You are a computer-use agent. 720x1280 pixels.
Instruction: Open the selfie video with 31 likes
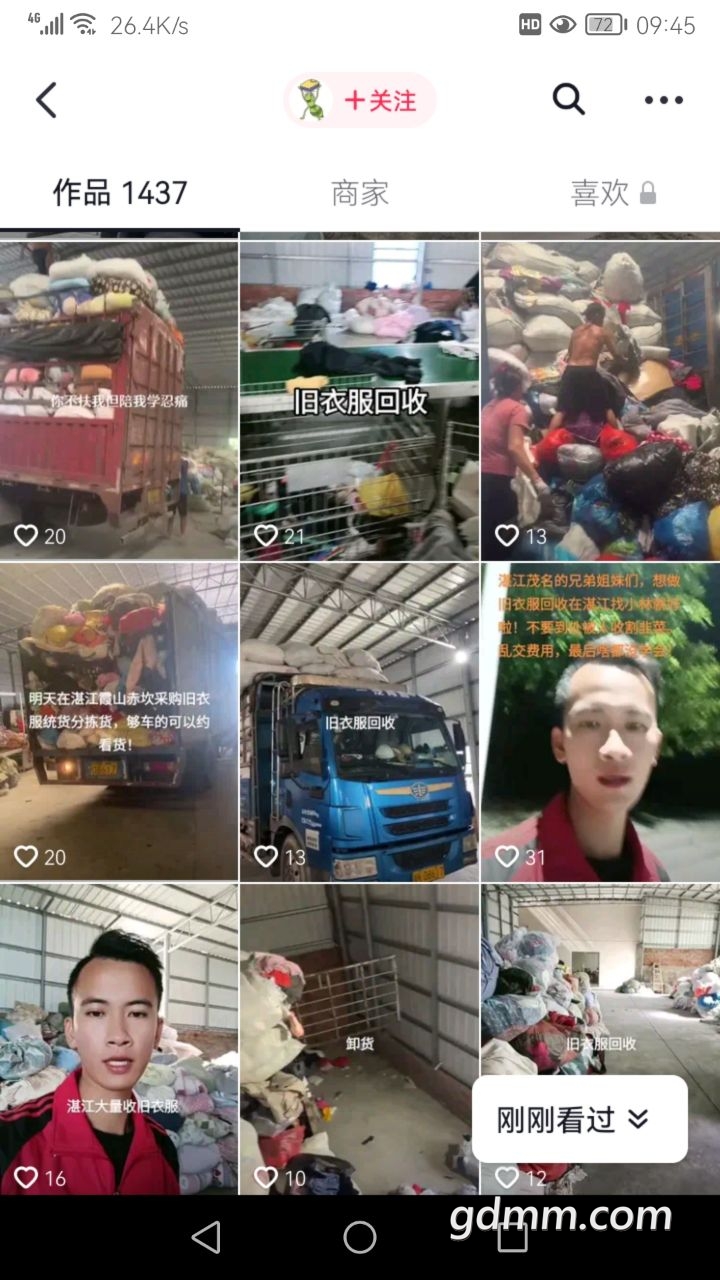pyautogui.click(x=600, y=720)
